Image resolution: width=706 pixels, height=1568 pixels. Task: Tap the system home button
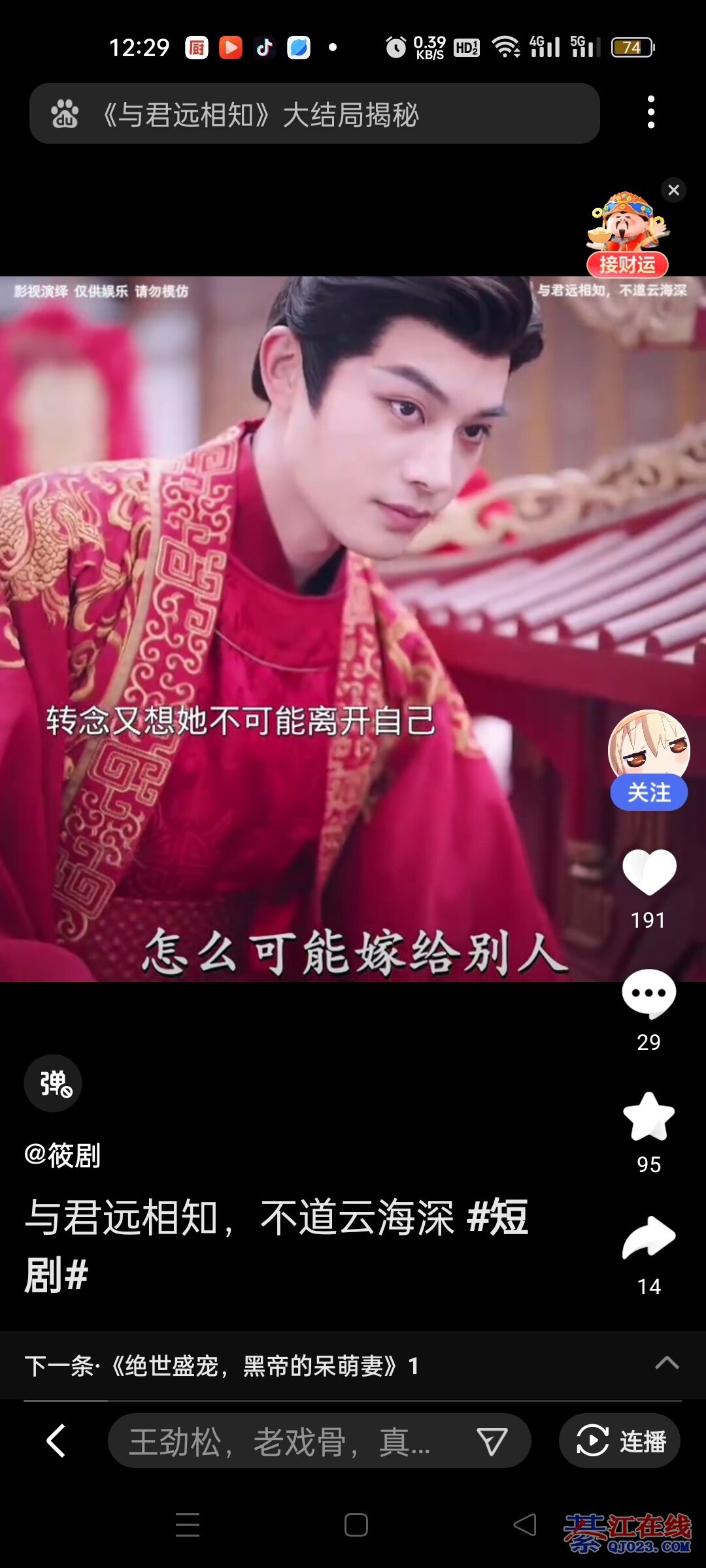pyautogui.click(x=356, y=1525)
